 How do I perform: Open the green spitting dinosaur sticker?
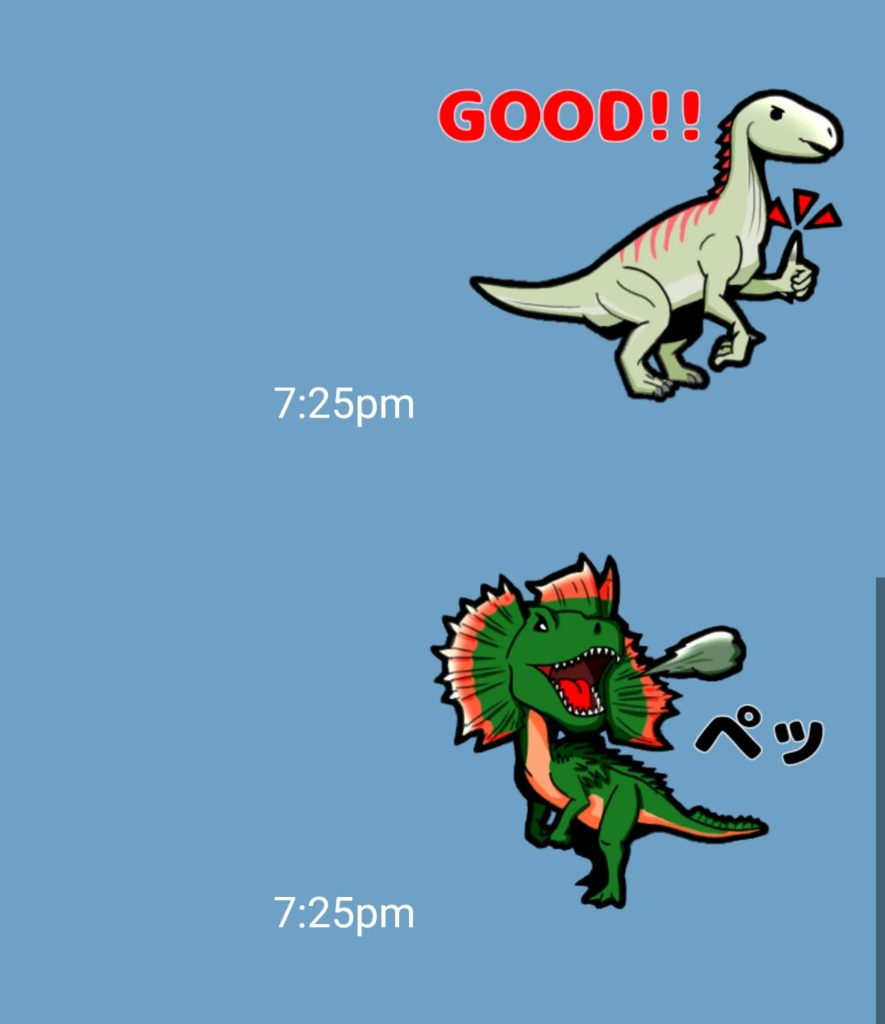point(600,730)
